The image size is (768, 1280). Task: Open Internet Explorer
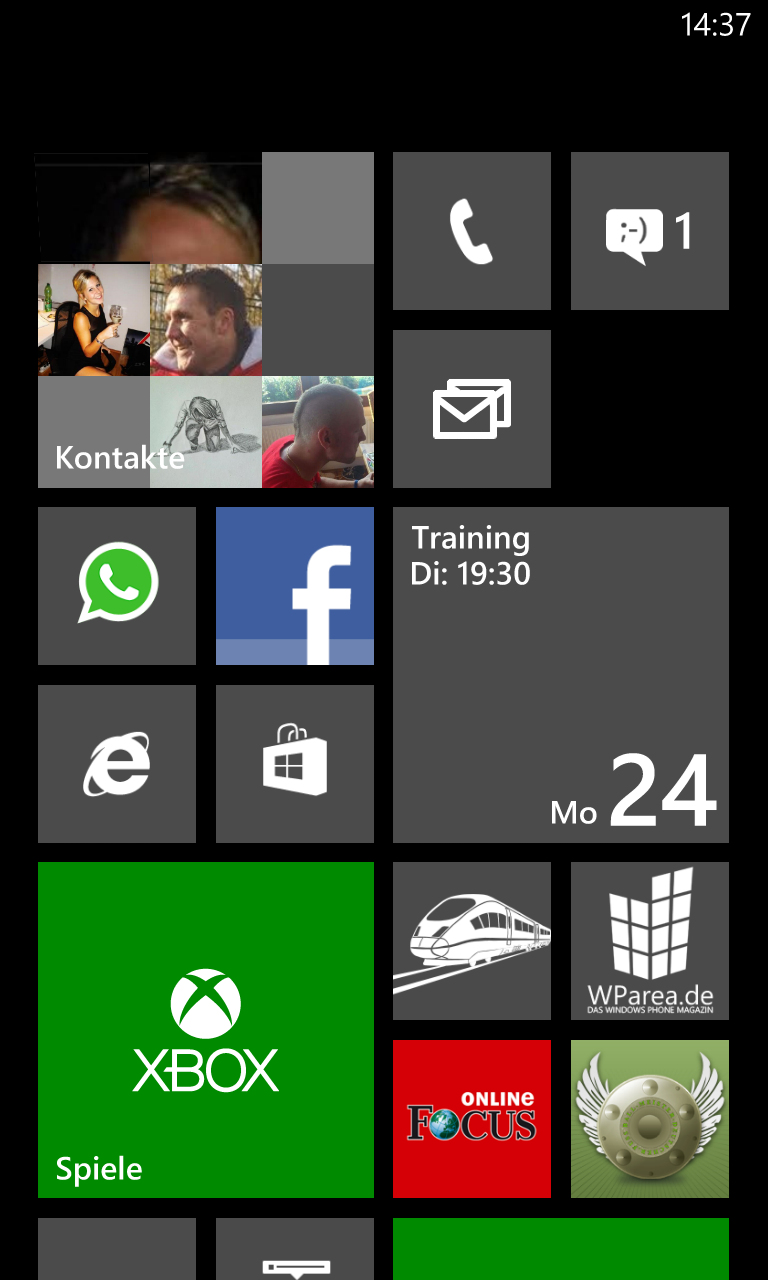117,764
